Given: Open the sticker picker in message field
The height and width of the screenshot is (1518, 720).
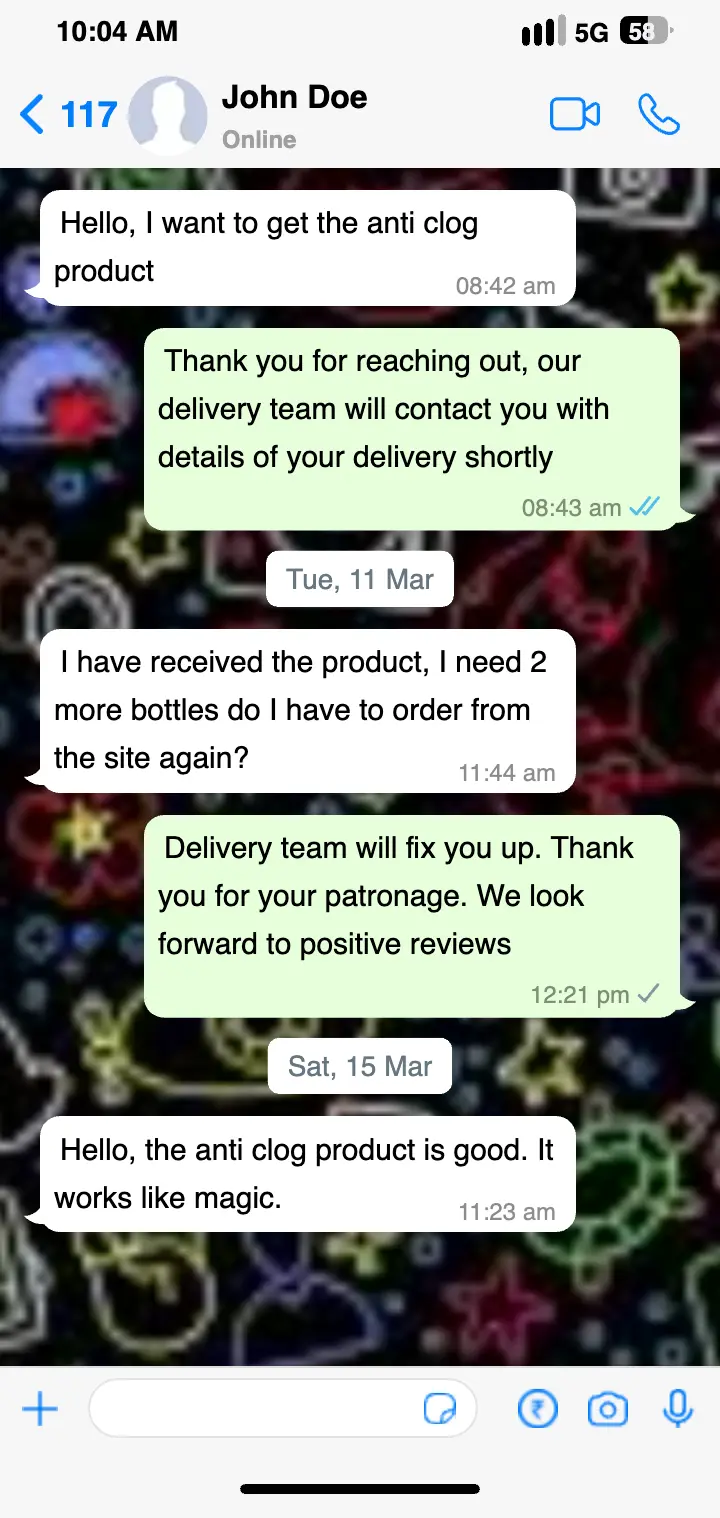Looking at the screenshot, I should 440,1410.
